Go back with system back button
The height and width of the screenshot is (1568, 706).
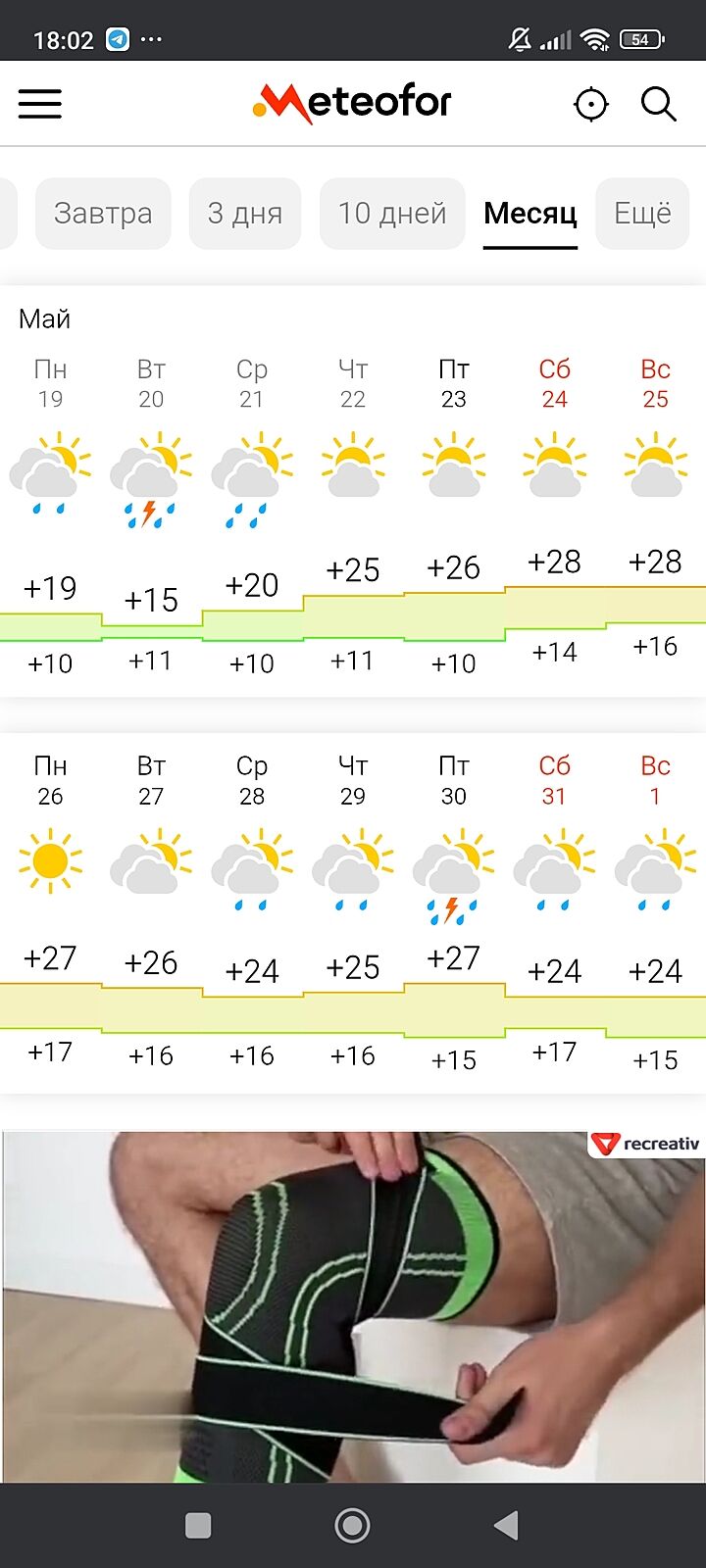(x=506, y=1525)
